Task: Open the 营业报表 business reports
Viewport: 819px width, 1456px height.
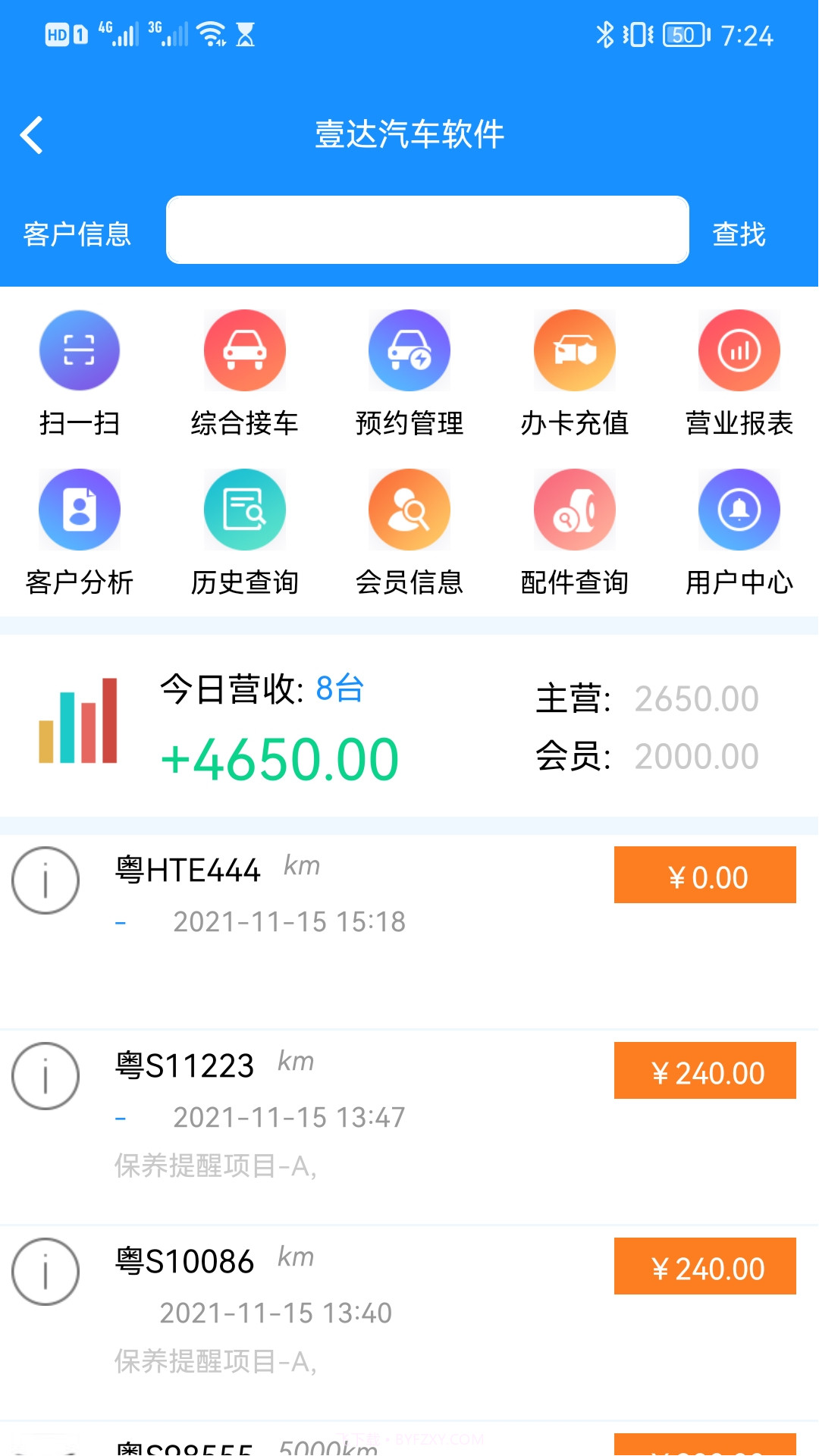Action: [739, 350]
